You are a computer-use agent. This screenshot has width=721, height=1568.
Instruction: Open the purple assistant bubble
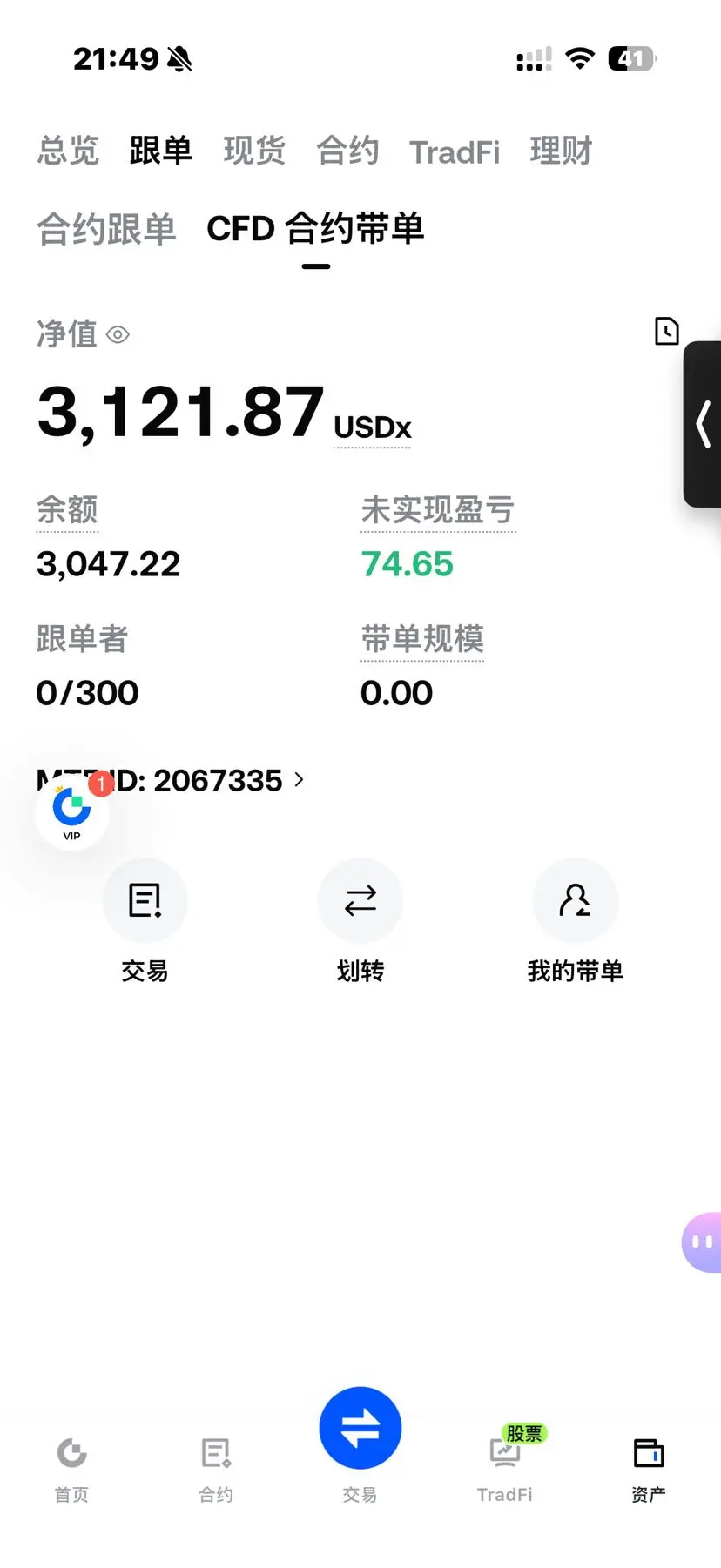pyautogui.click(x=702, y=1242)
